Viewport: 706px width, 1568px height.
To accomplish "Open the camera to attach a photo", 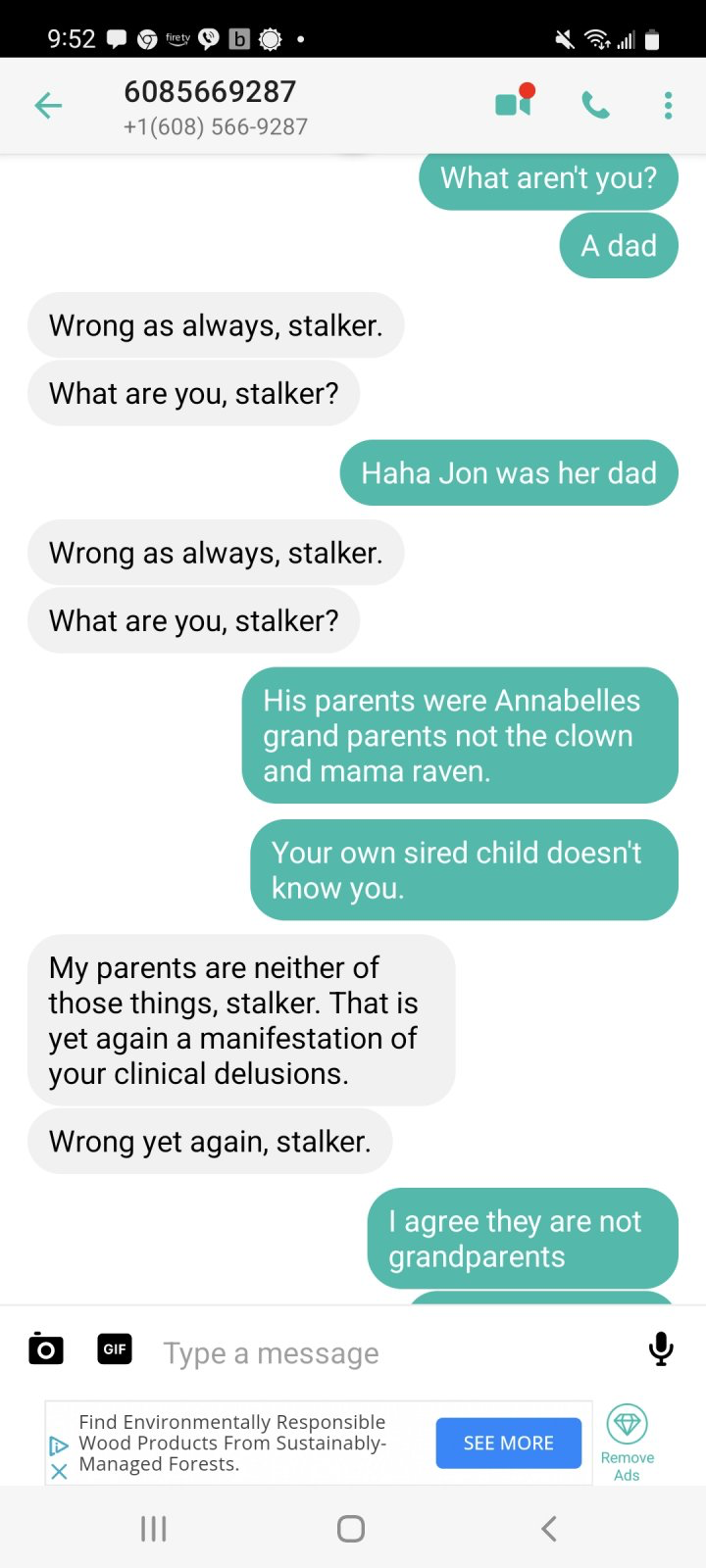I will pyautogui.click(x=46, y=1348).
